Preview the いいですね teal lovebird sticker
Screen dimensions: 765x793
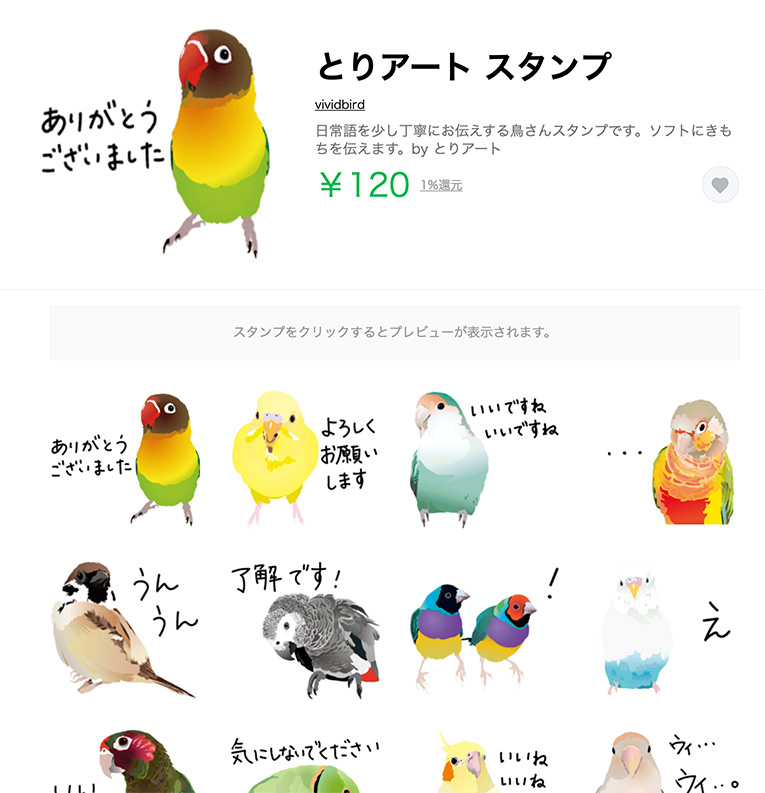[480, 455]
